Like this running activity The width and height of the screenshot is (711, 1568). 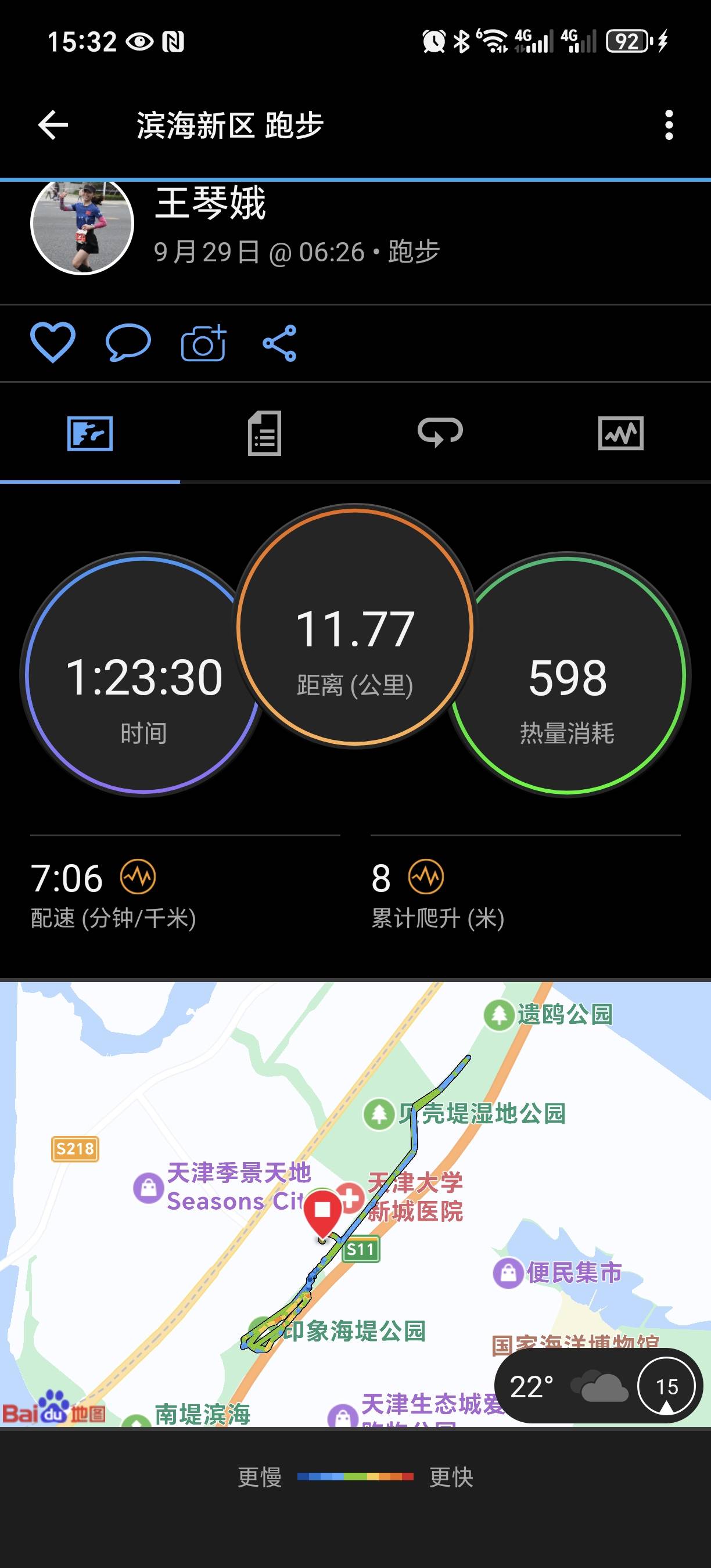click(53, 343)
